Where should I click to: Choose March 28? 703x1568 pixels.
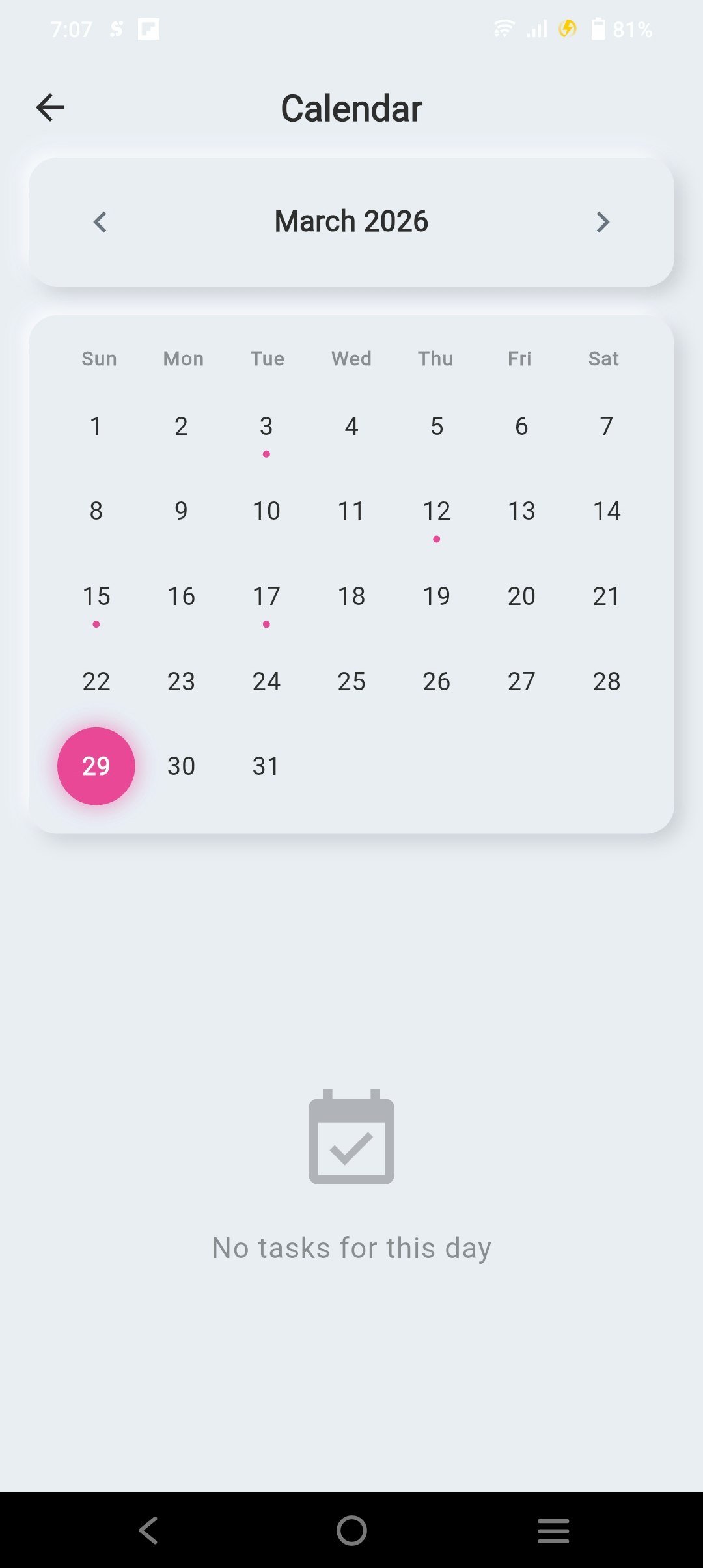606,681
